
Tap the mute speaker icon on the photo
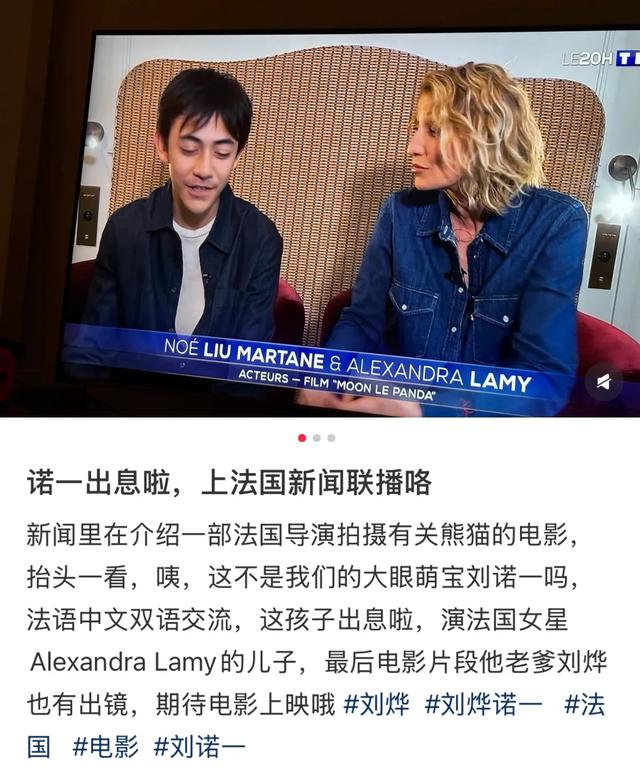[x=604, y=381]
